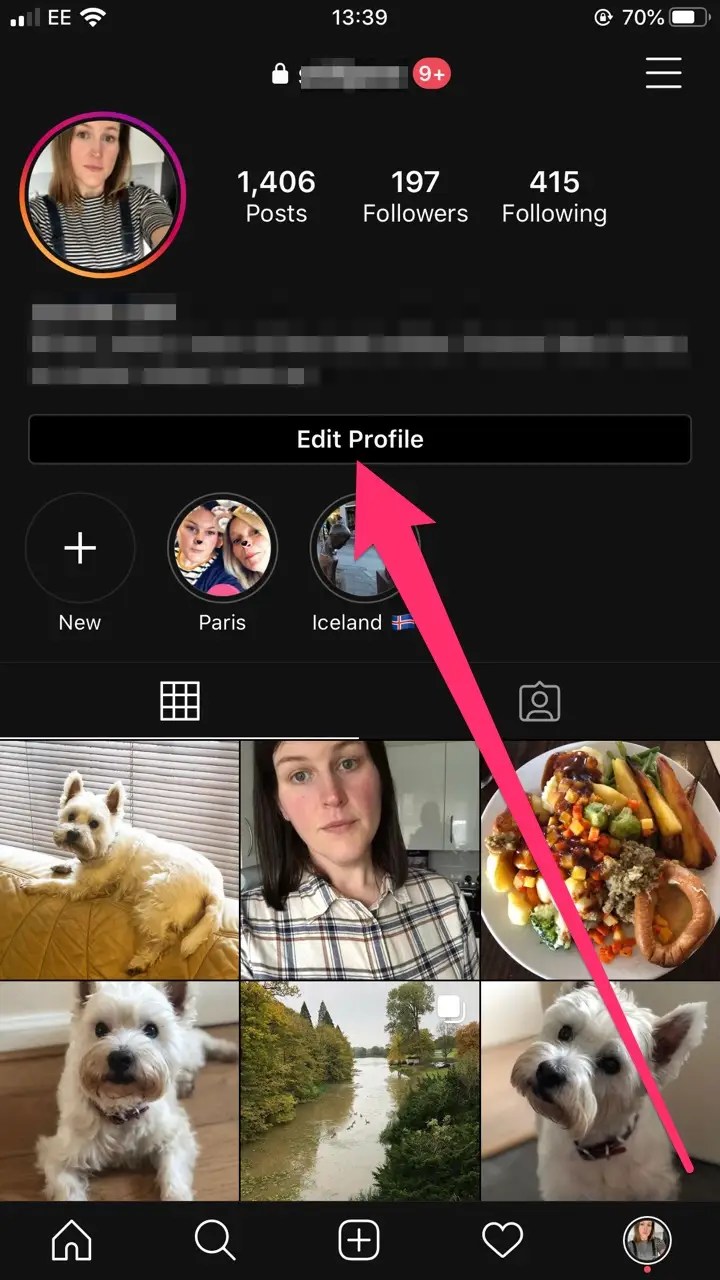Open the Activity heart tab
Image resolution: width=720 pixels, height=1280 pixels.
point(503,1241)
